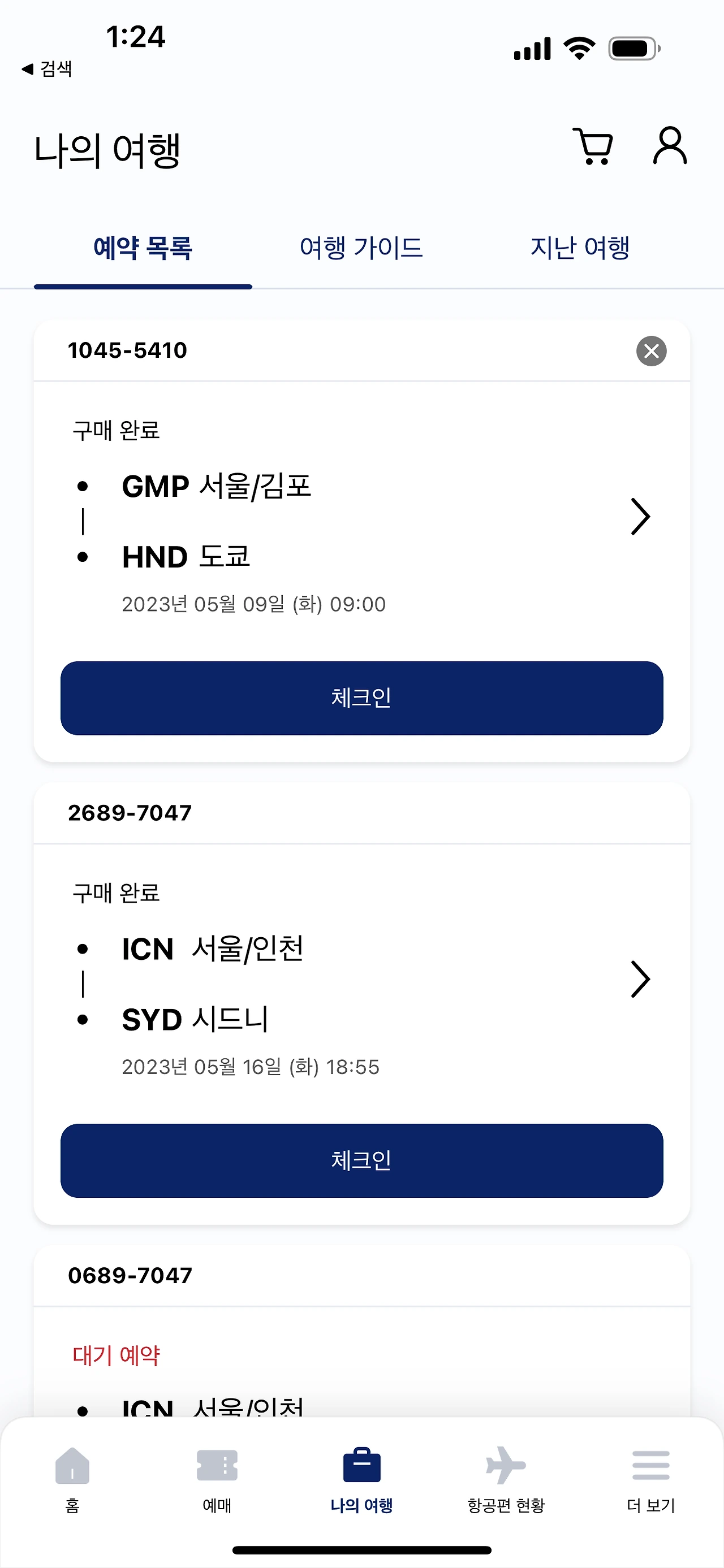This screenshot has height=1568, width=724.
Task: View ICN to SYD trip details
Action: [640, 980]
